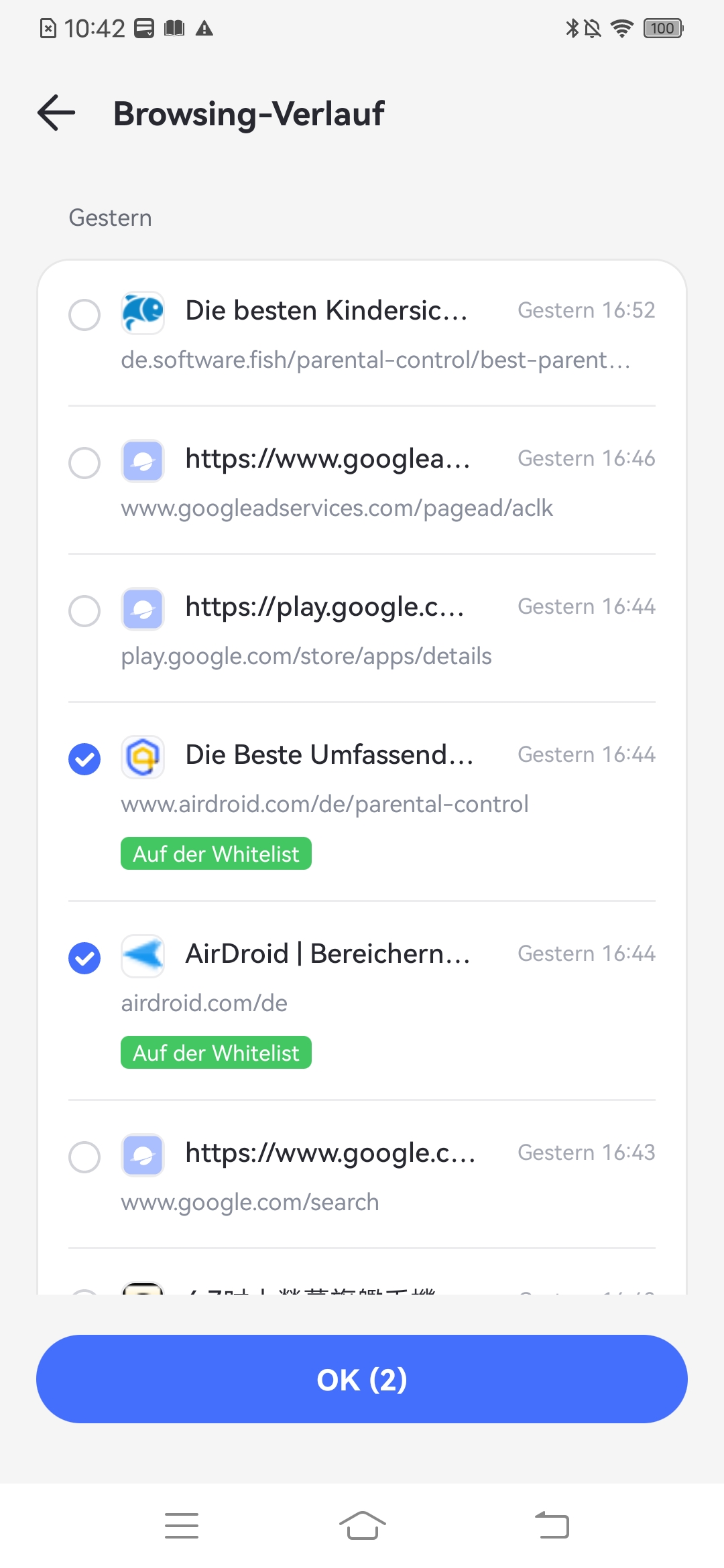Tap the back arrow next to Browsing-Verlauf

(56, 113)
